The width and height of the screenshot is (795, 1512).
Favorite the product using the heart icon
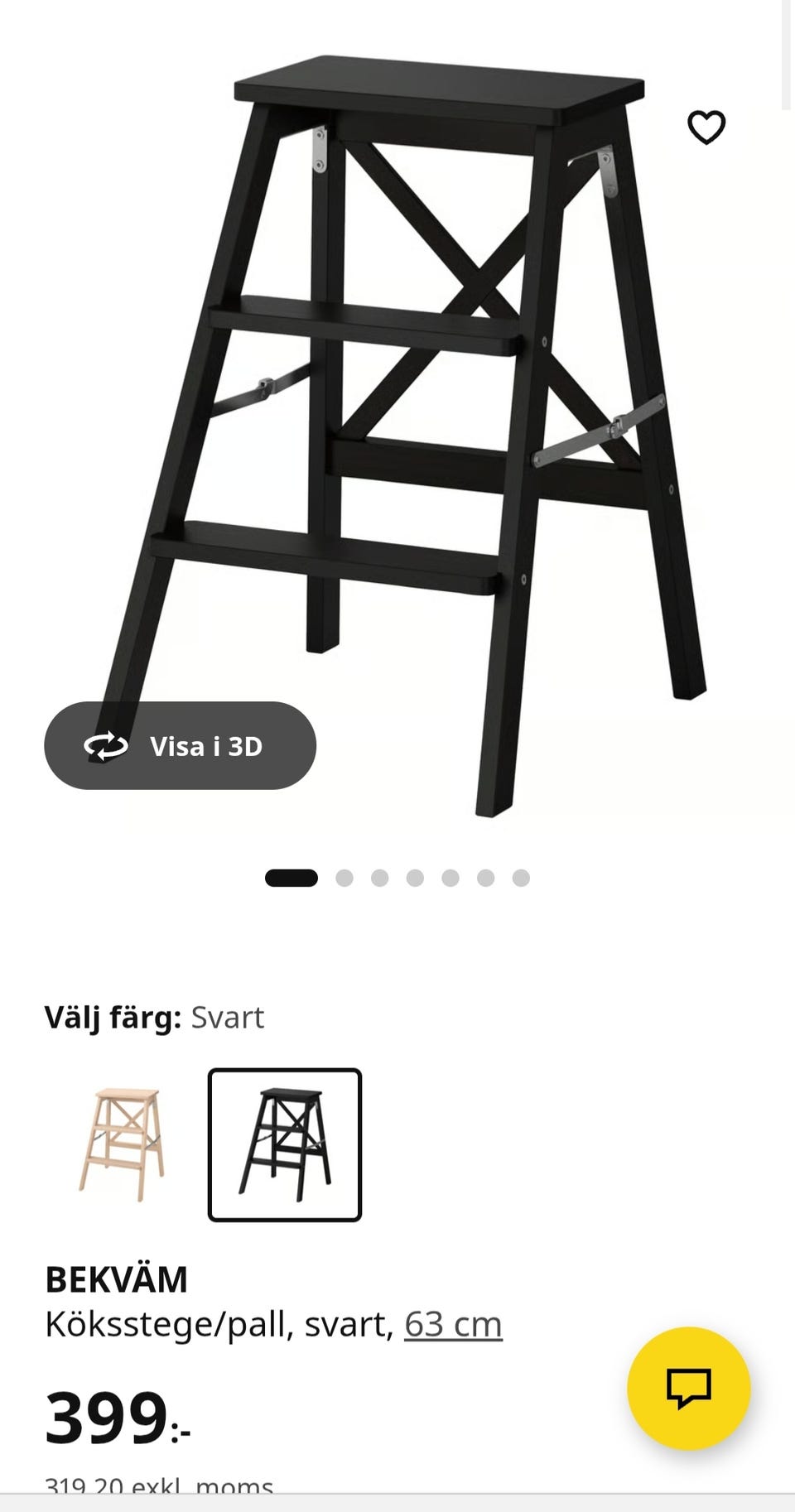click(706, 128)
